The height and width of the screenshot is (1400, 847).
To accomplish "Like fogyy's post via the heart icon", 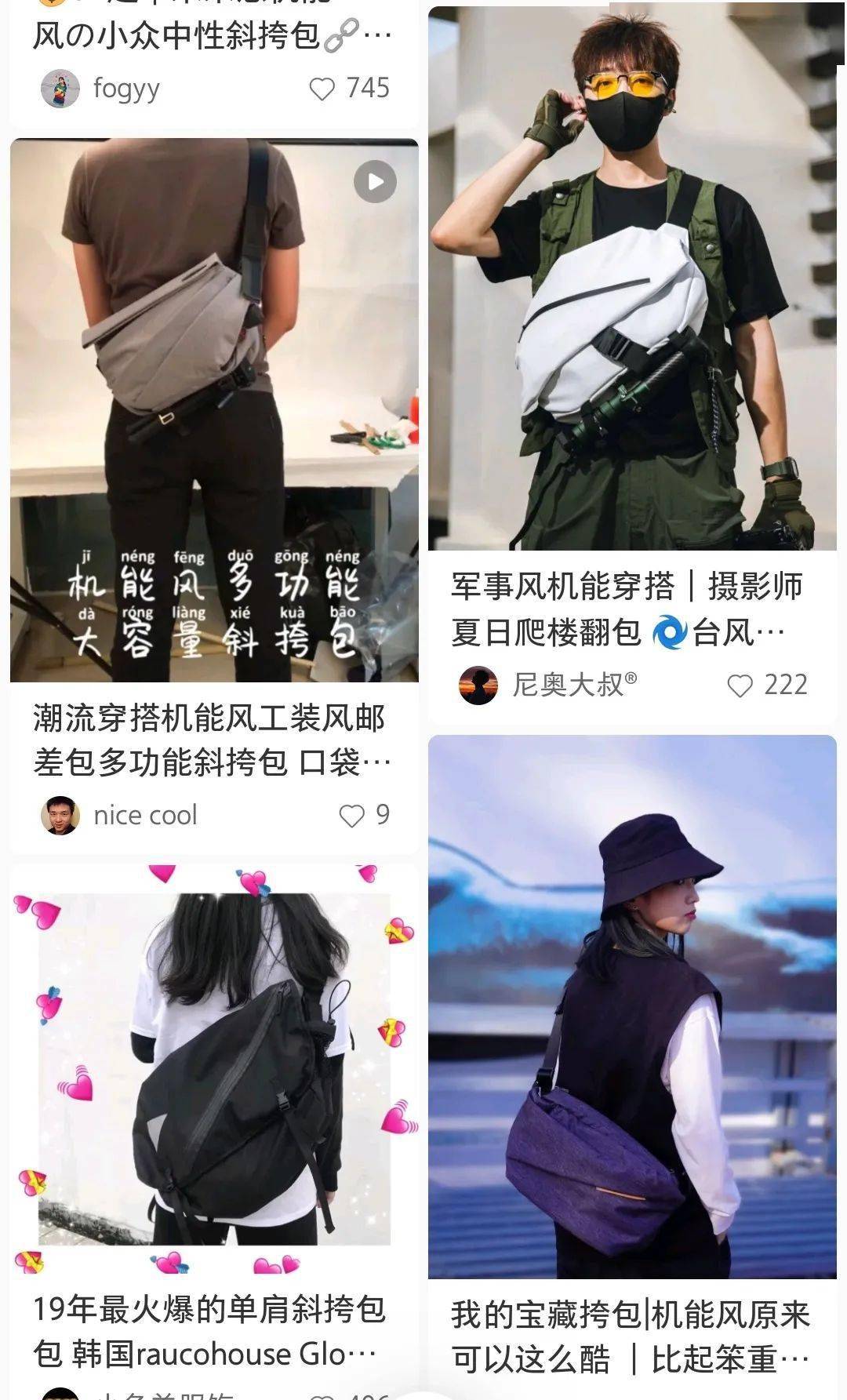I will tap(322, 89).
